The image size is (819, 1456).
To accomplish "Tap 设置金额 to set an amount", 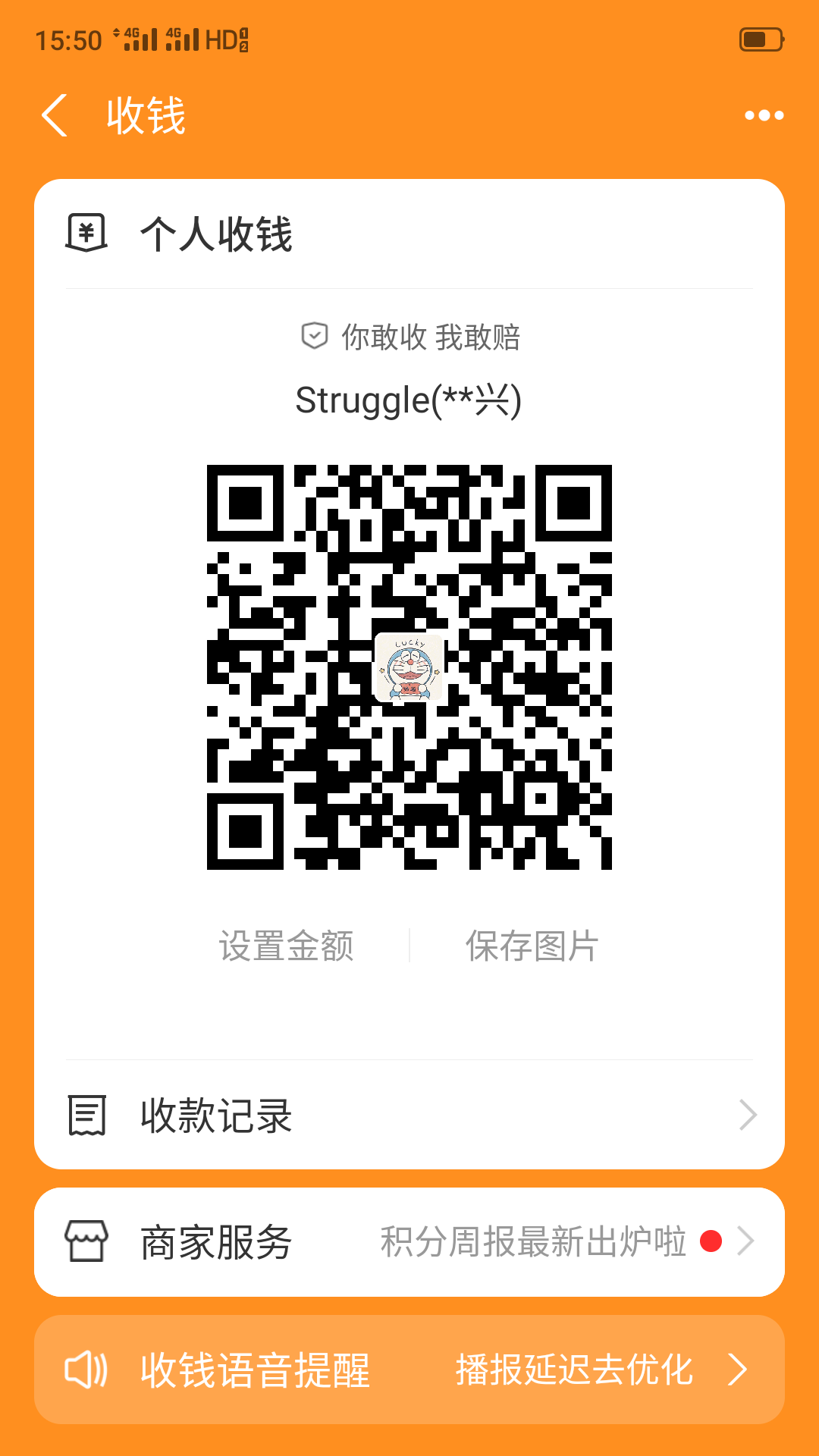I will pyautogui.click(x=287, y=946).
